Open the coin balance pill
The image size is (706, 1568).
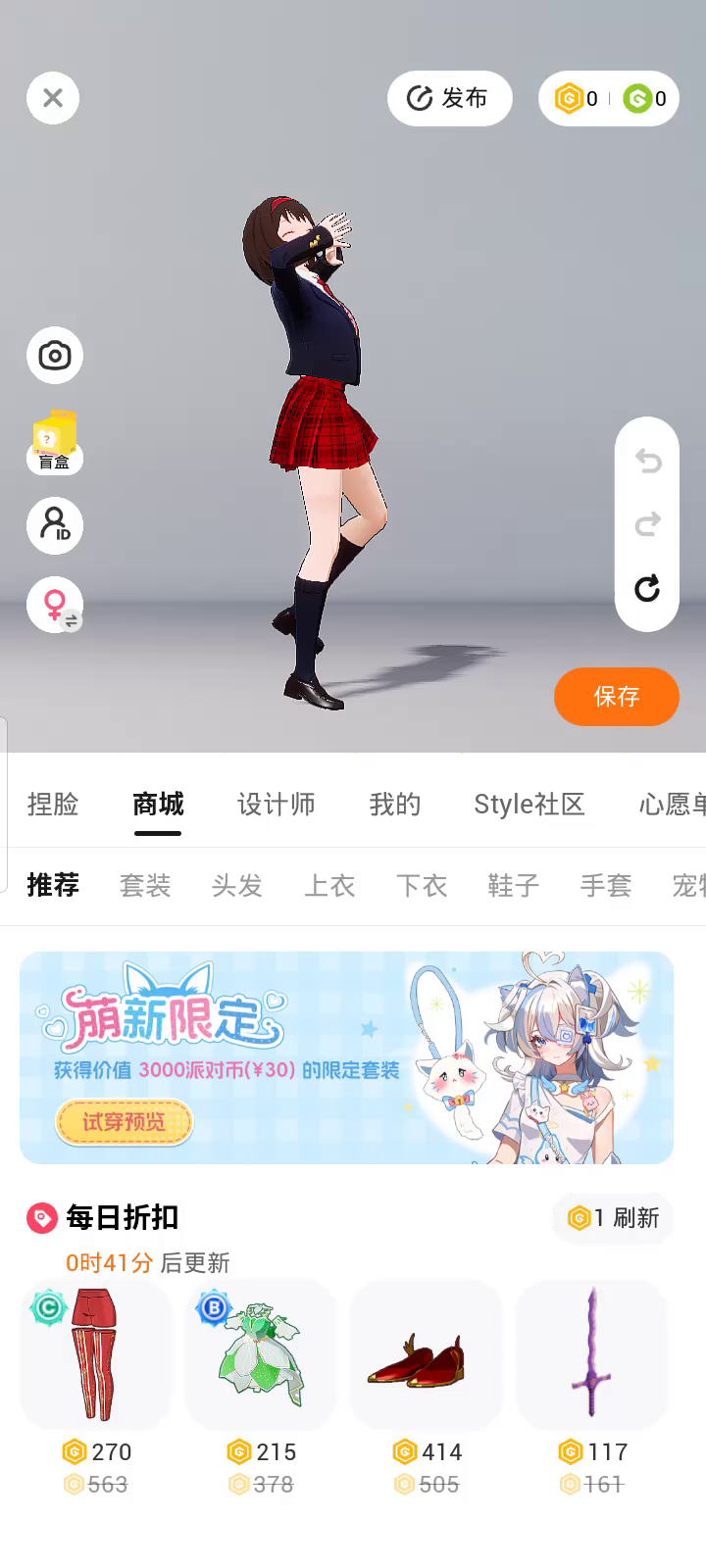click(608, 98)
